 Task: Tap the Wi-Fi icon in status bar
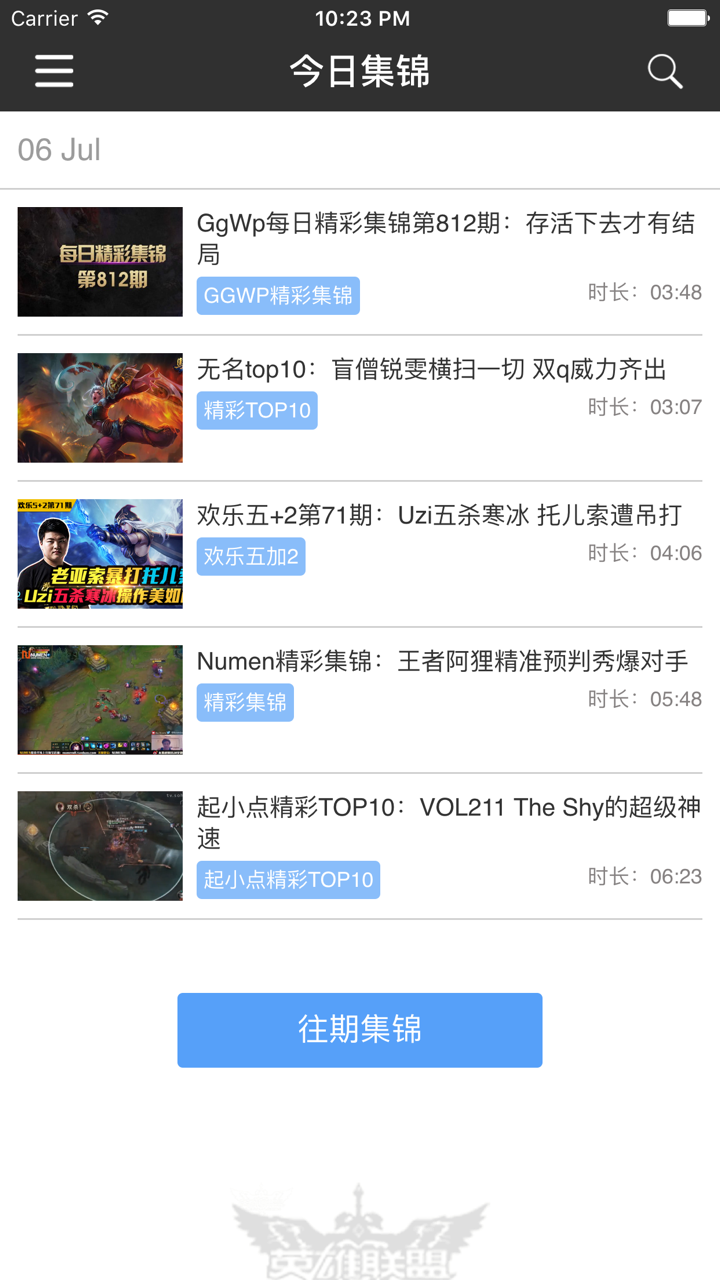pos(96,17)
